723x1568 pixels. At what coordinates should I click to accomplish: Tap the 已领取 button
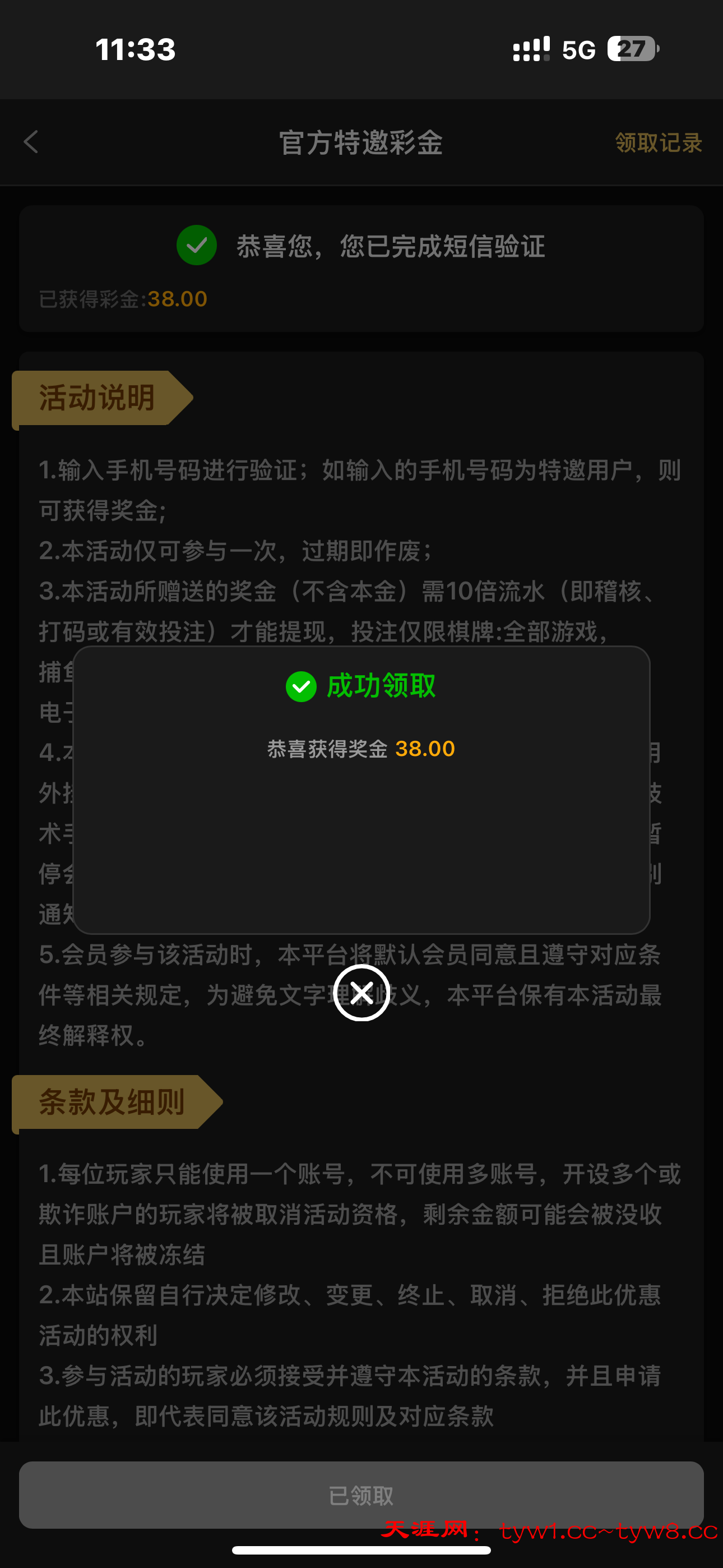point(361,1495)
